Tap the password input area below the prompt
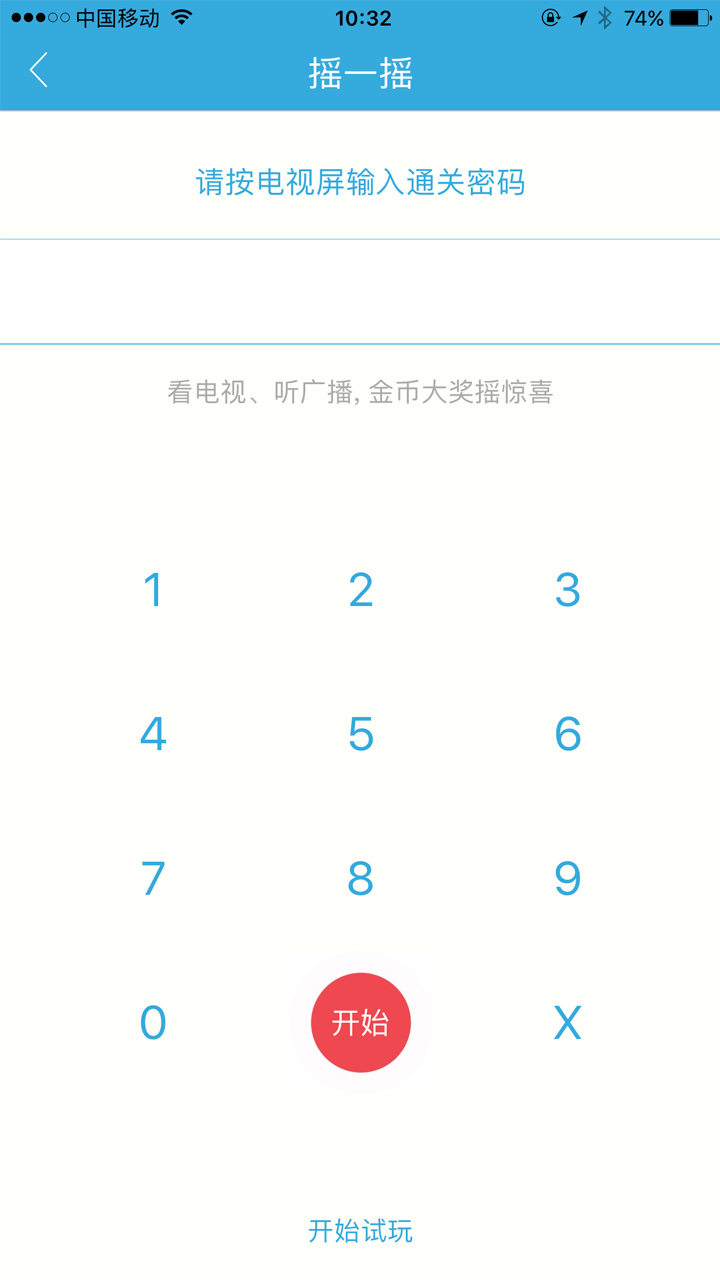 tap(360, 290)
